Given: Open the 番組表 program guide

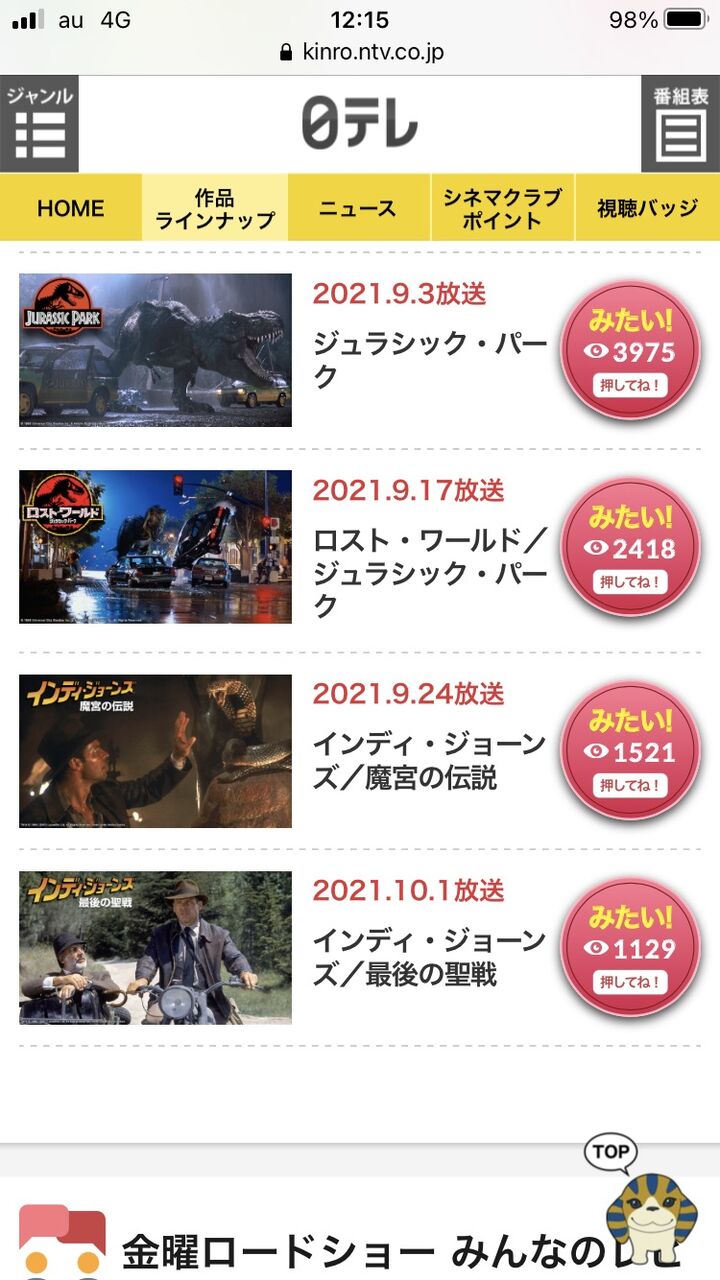Looking at the screenshot, I should click(x=681, y=124).
